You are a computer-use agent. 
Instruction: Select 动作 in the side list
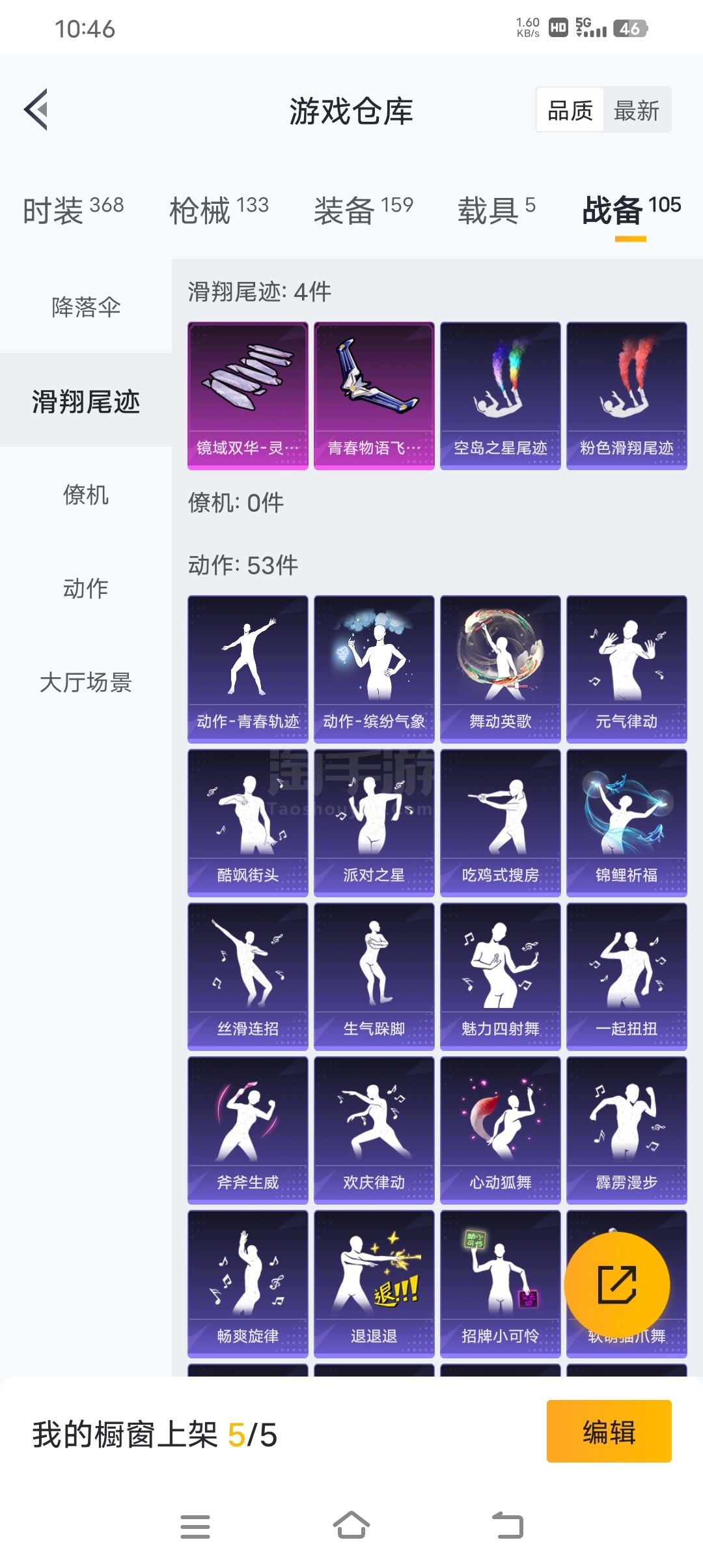(x=86, y=588)
